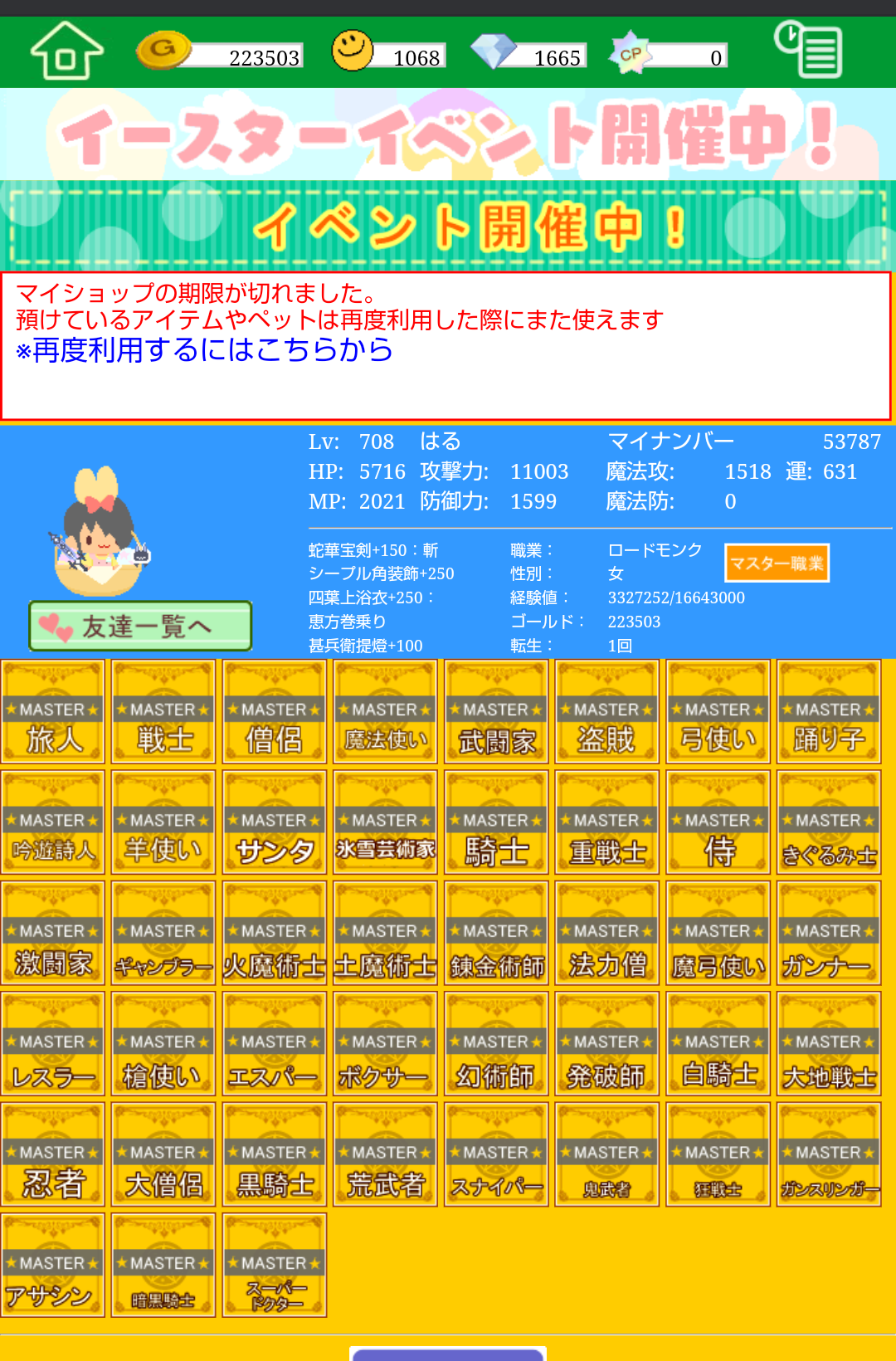This screenshot has height=1361, width=896.
Task: Select the 旅人 master job tile
Action: coord(53,712)
